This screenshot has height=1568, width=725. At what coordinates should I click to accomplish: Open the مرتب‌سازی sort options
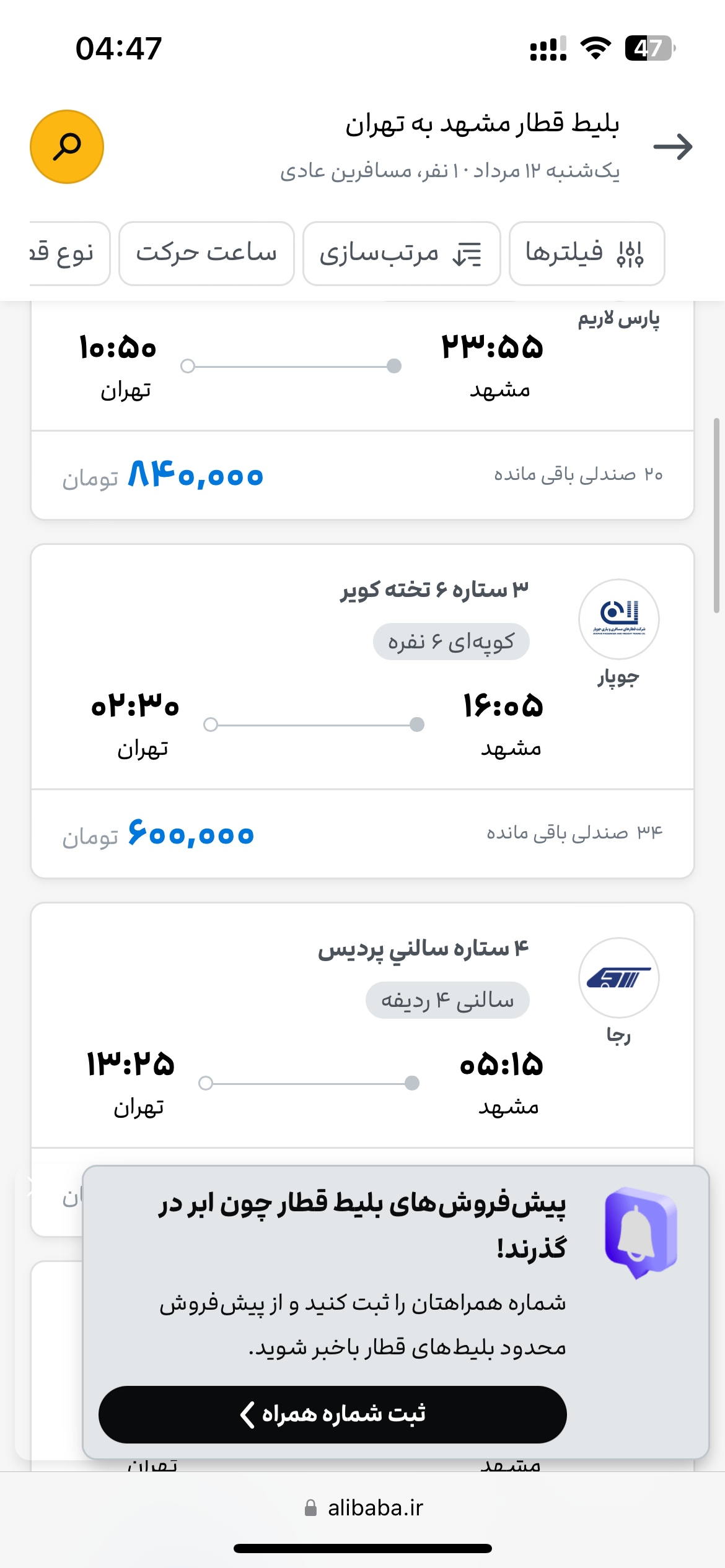coord(401,253)
